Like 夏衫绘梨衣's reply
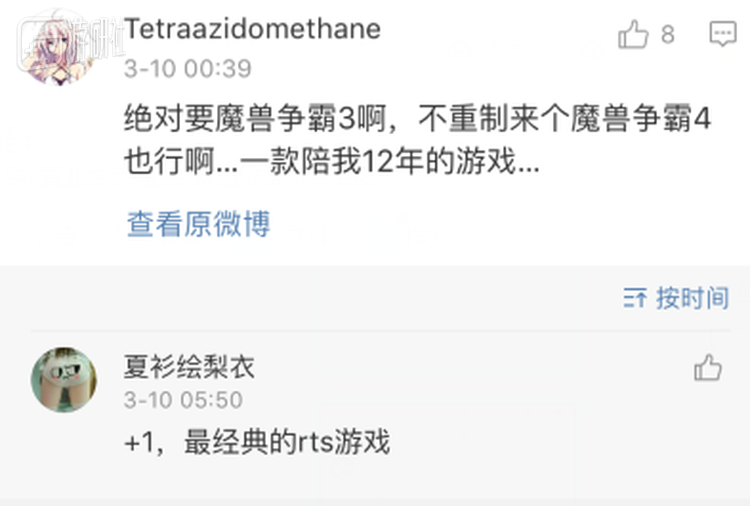The height and width of the screenshot is (506, 750). [x=708, y=368]
